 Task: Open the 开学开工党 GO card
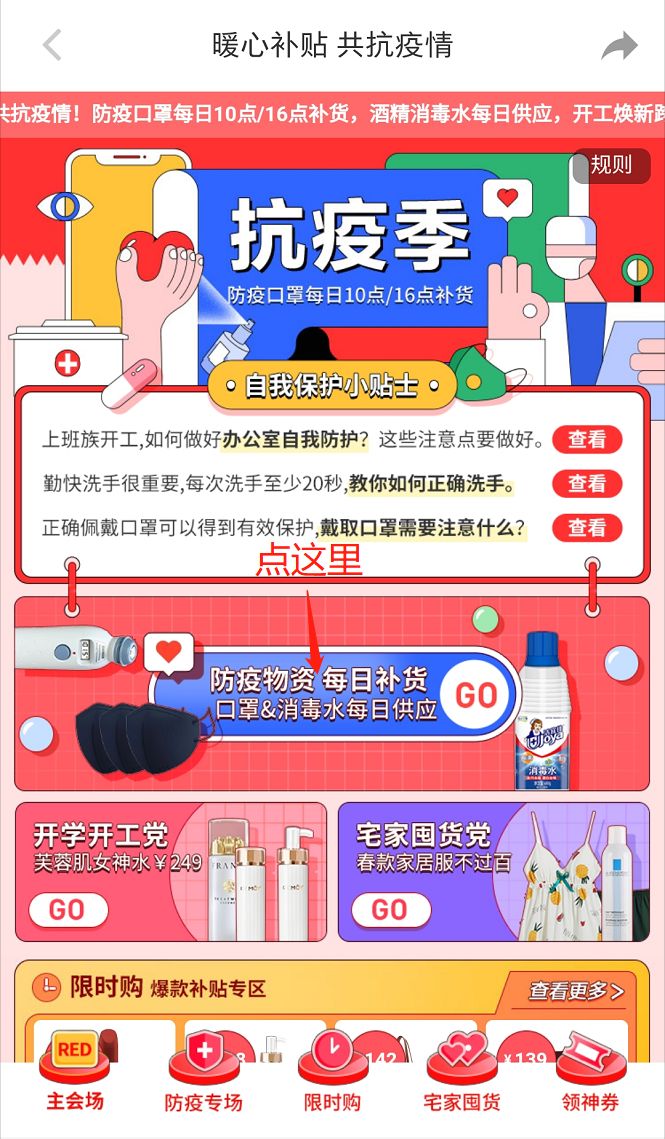tap(67, 909)
